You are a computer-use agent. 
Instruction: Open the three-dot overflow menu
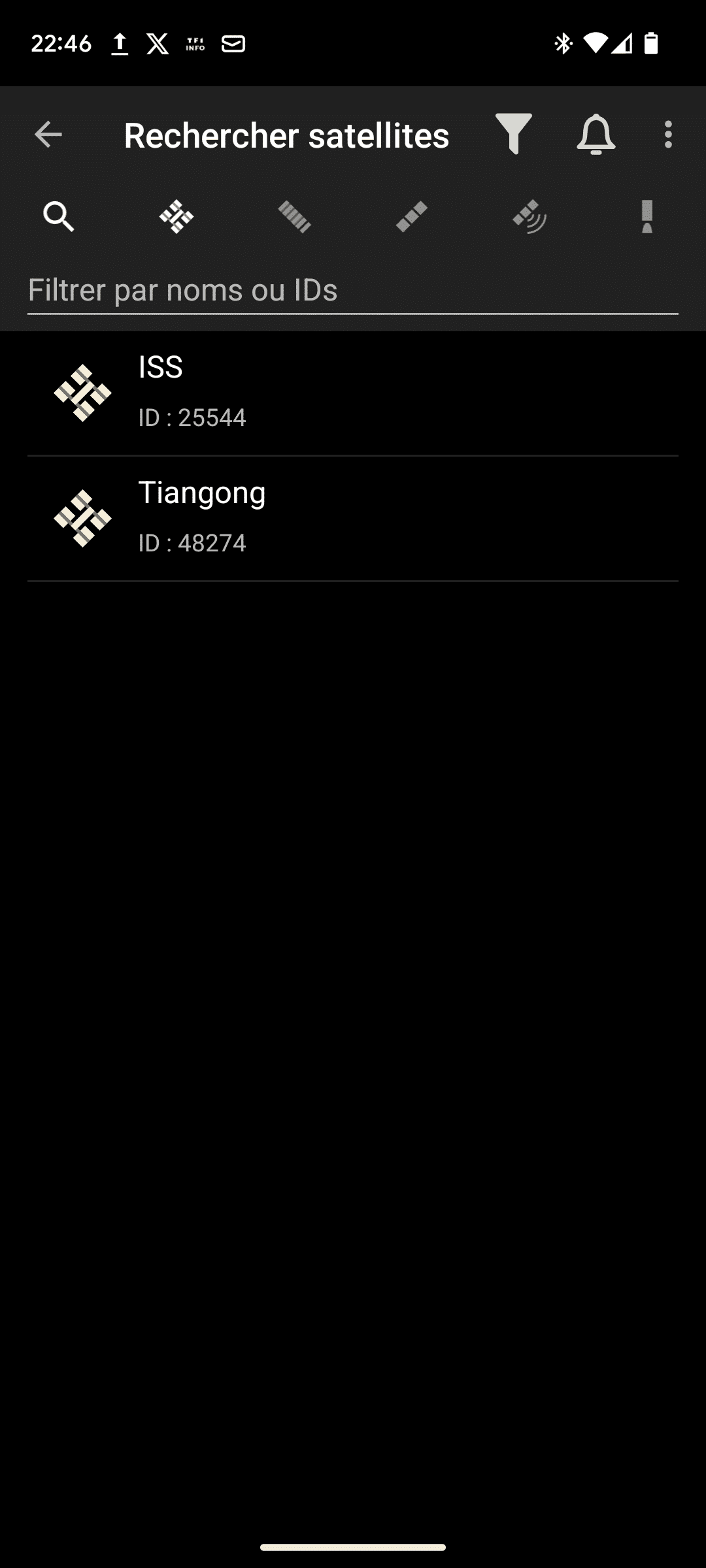(x=667, y=135)
